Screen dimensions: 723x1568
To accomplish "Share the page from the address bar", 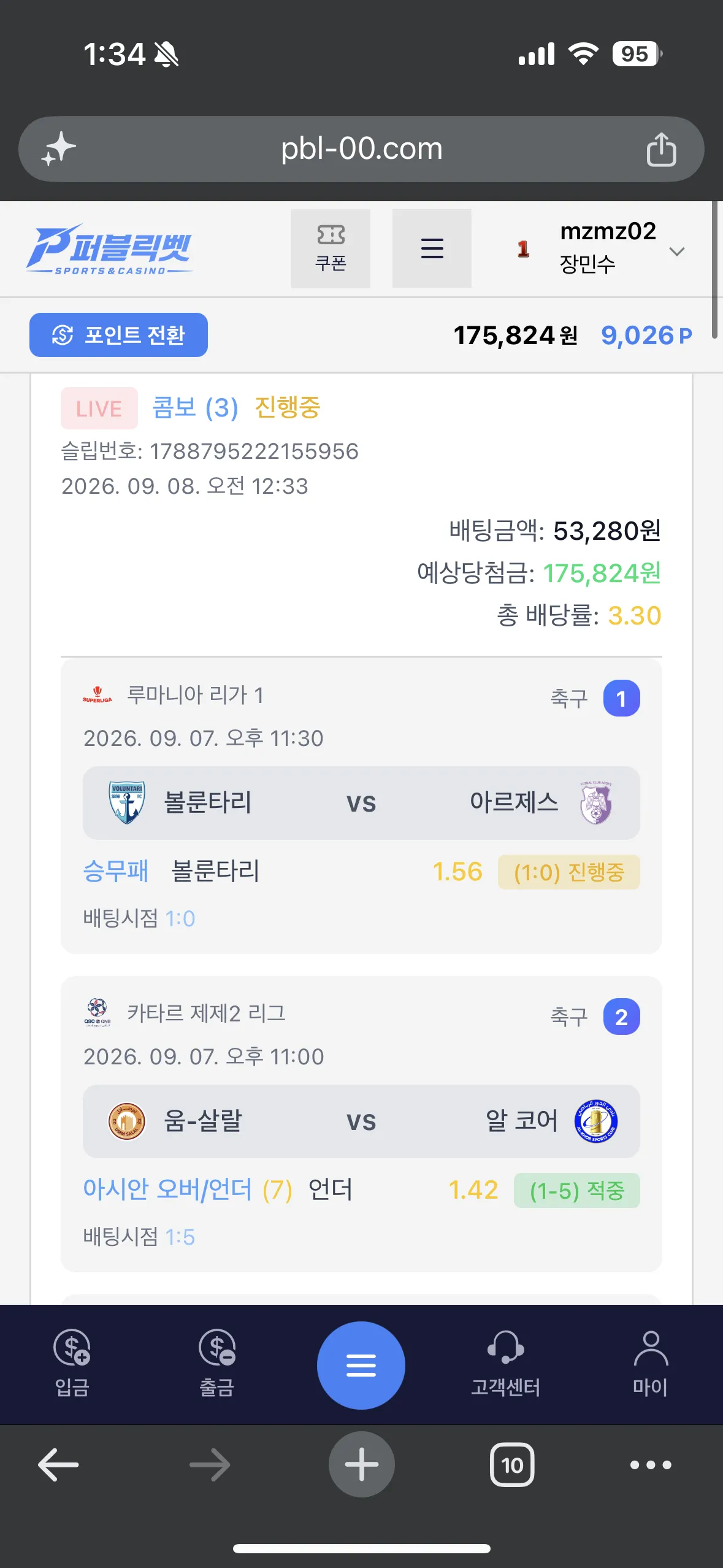I will 661,149.
